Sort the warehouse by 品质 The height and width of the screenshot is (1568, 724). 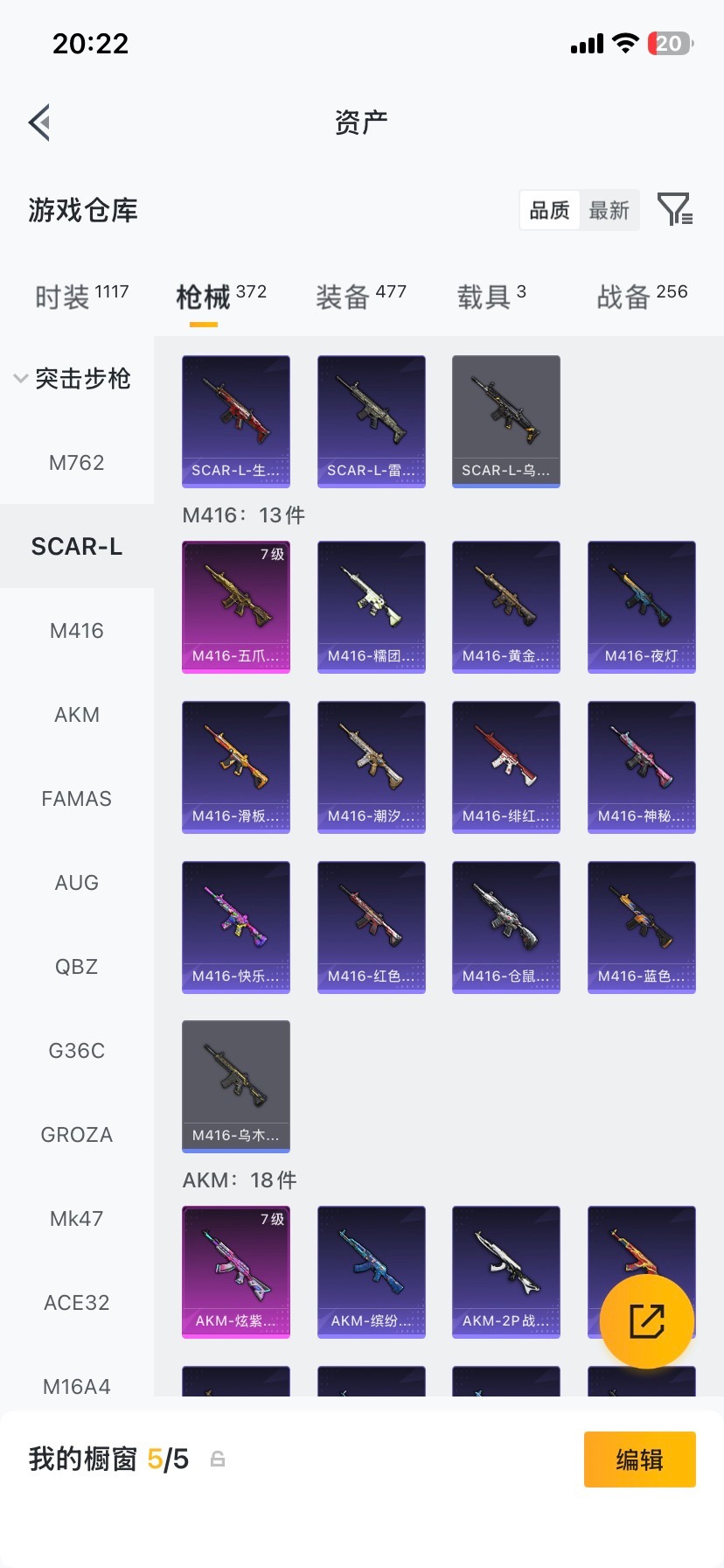[550, 210]
